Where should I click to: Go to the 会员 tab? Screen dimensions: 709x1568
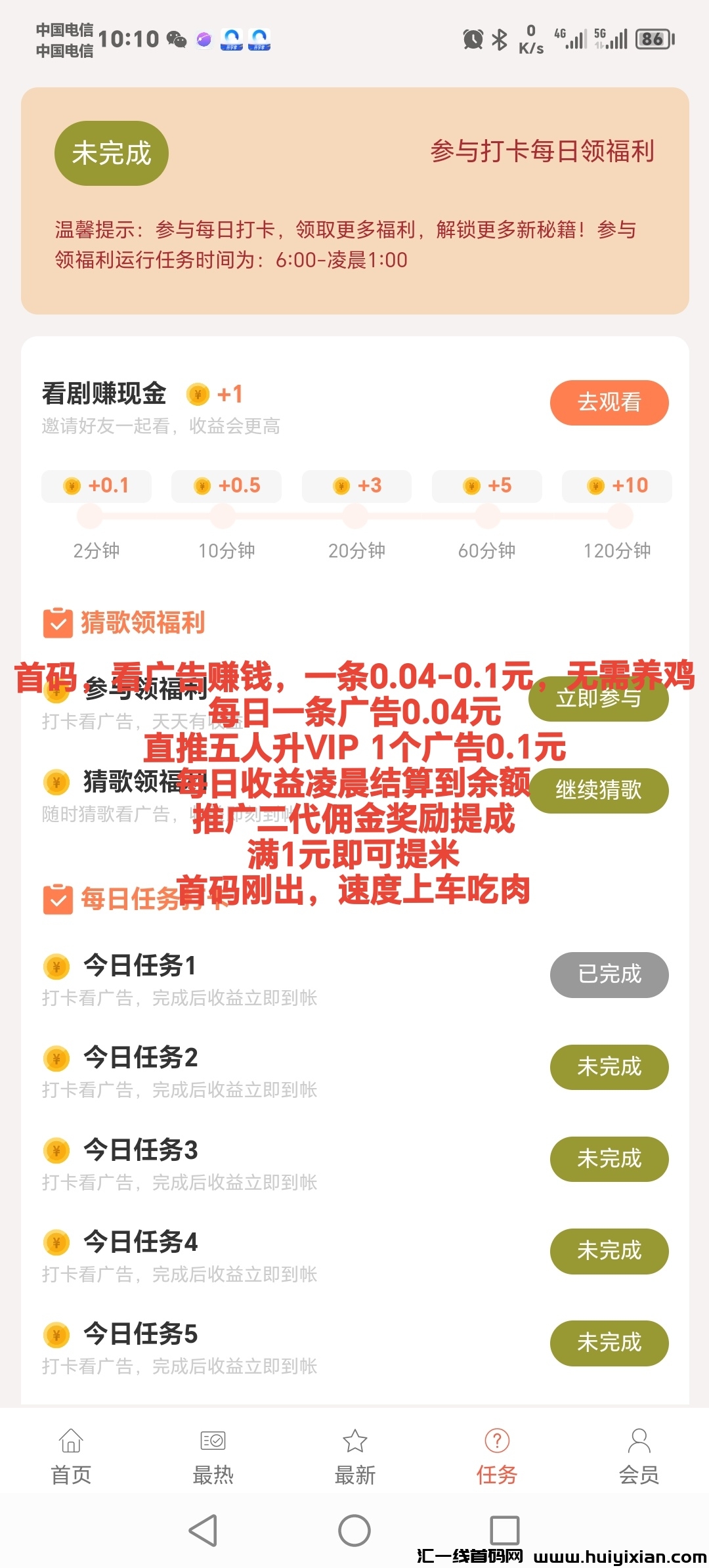[639, 1456]
